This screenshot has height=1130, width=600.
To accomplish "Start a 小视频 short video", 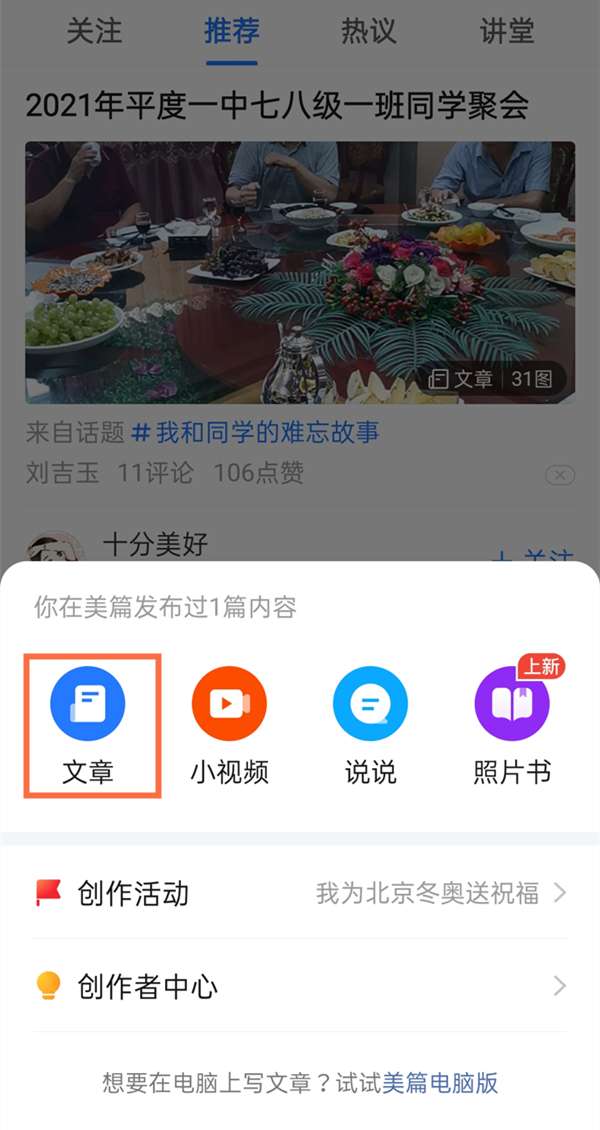I will pos(229,724).
